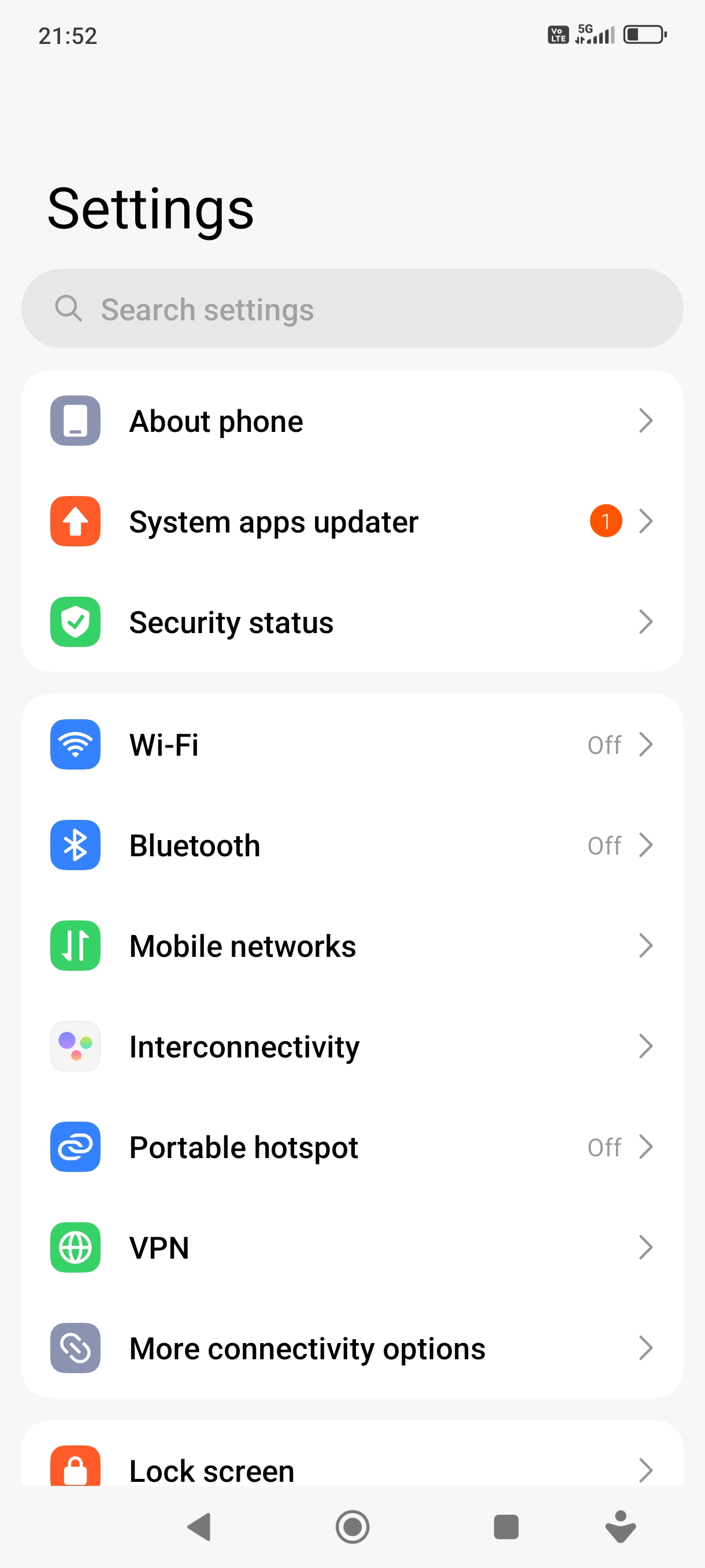Open System apps updater

(351, 522)
